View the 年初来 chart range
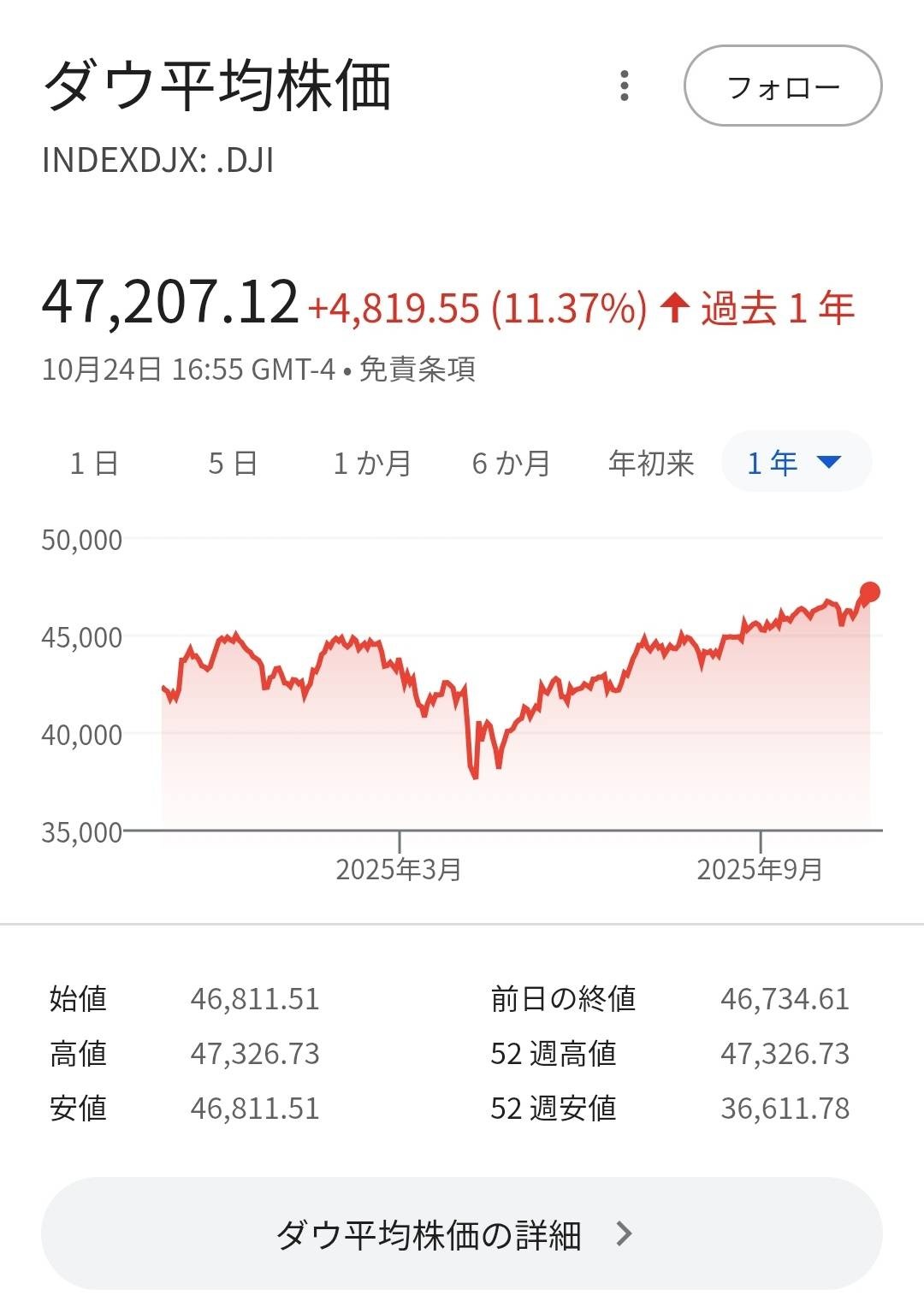 (651, 463)
